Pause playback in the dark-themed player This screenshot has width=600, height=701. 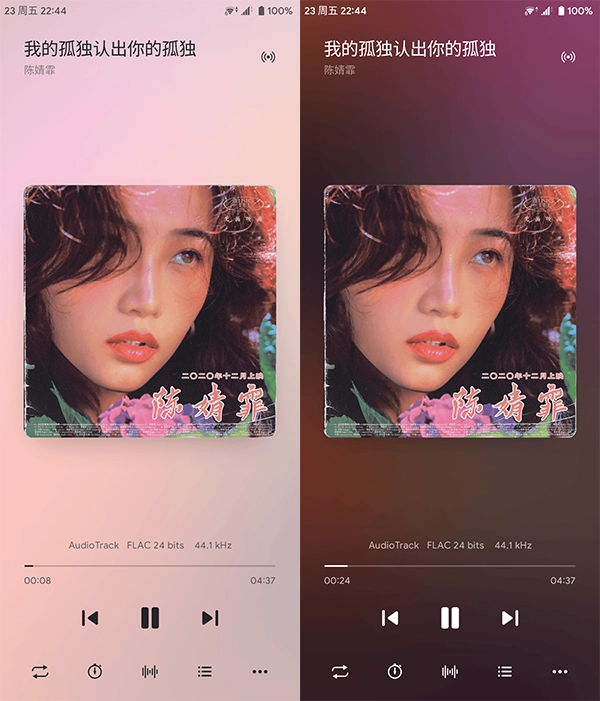450,618
